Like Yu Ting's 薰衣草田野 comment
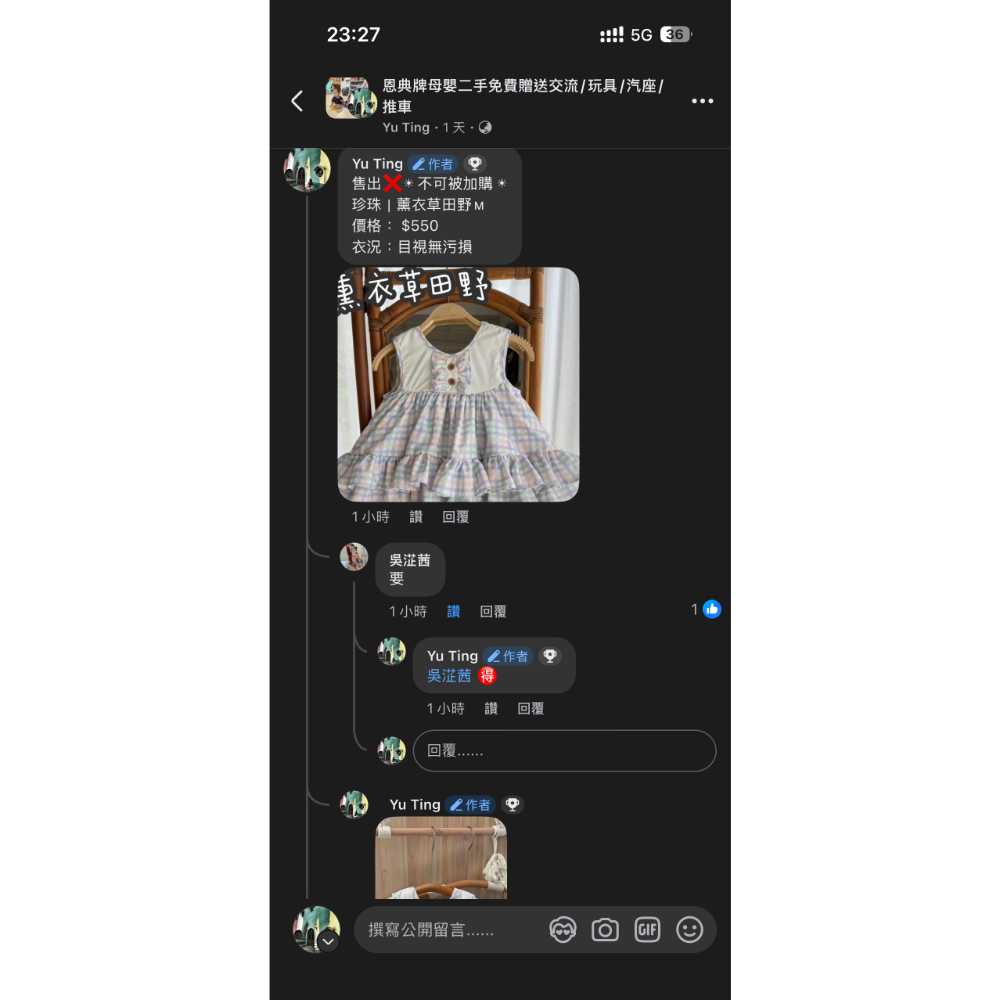 (416, 517)
